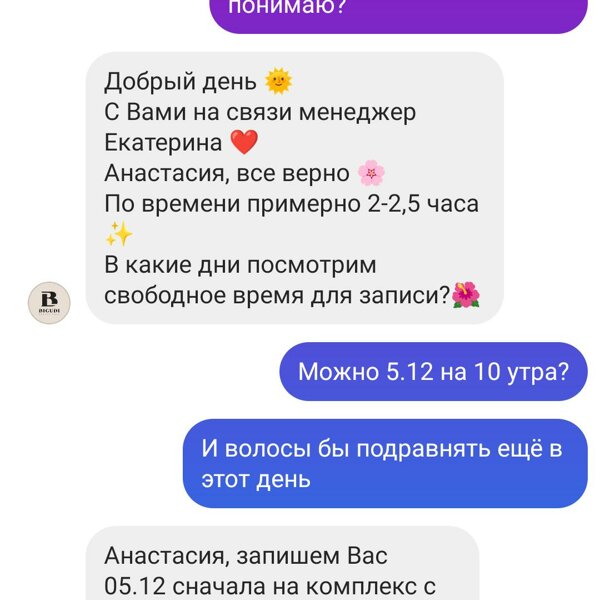Open the BIGUDI sender's profile avatar

pos(49,301)
